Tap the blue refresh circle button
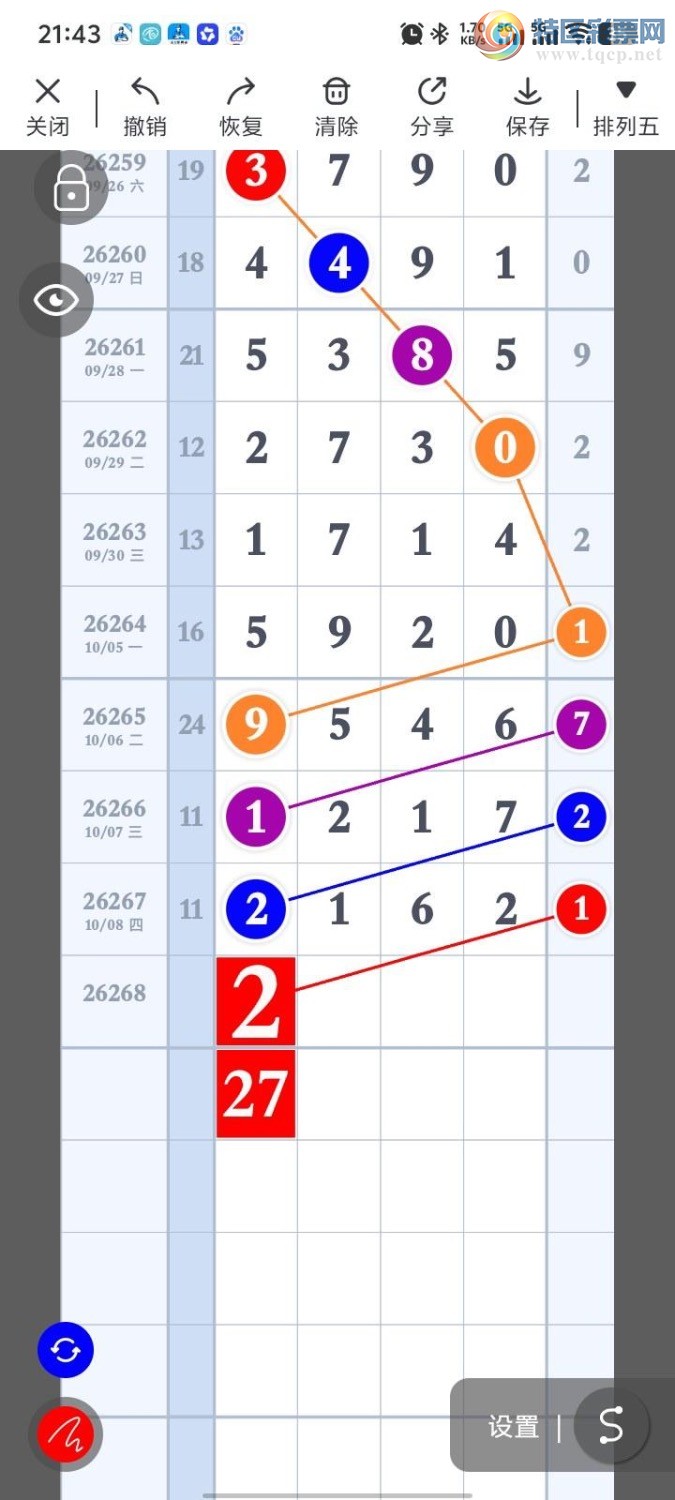Viewport: 675px width, 1500px height. (x=66, y=1351)
